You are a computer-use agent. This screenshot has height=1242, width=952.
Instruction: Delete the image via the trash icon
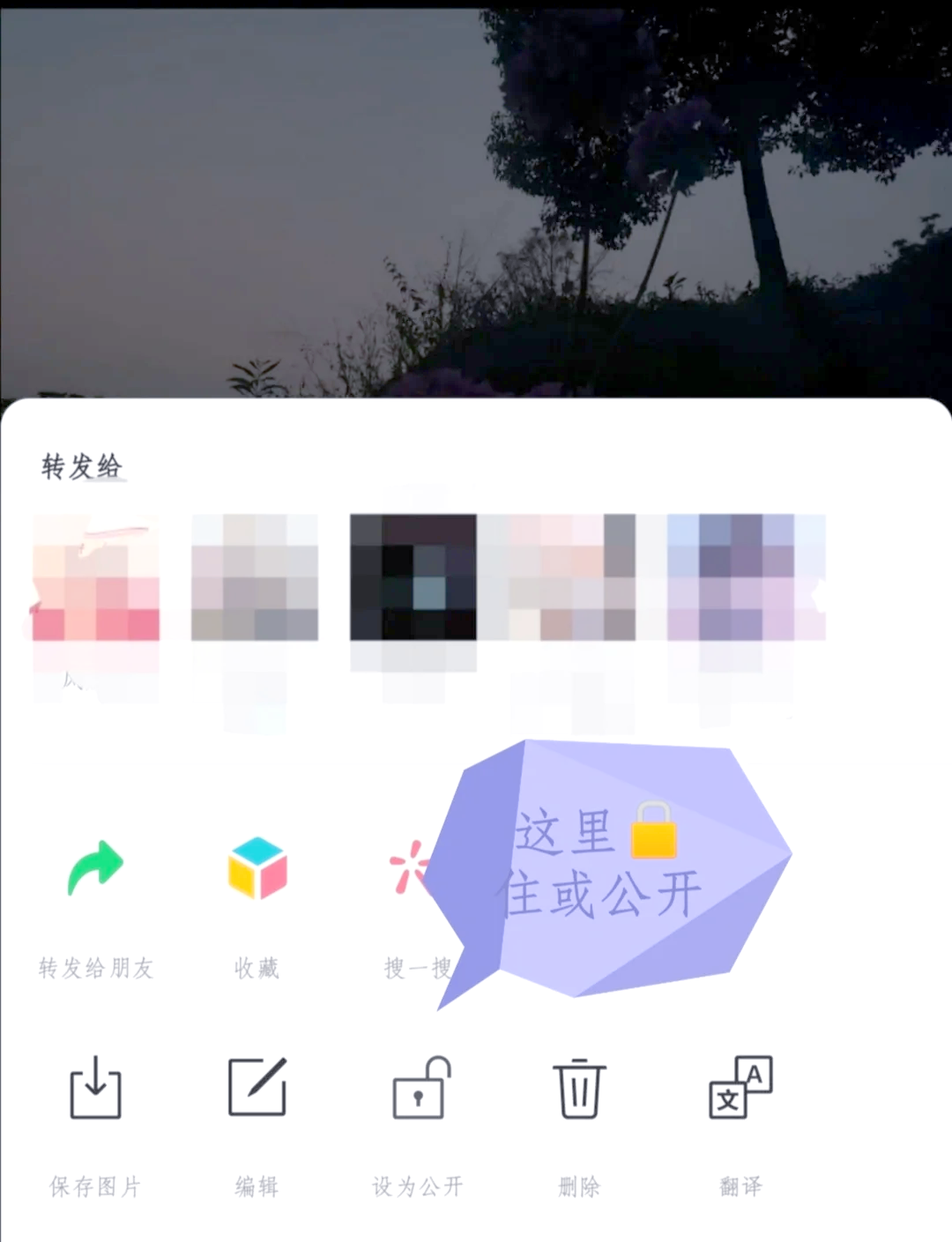click(x=579, y=1089)
